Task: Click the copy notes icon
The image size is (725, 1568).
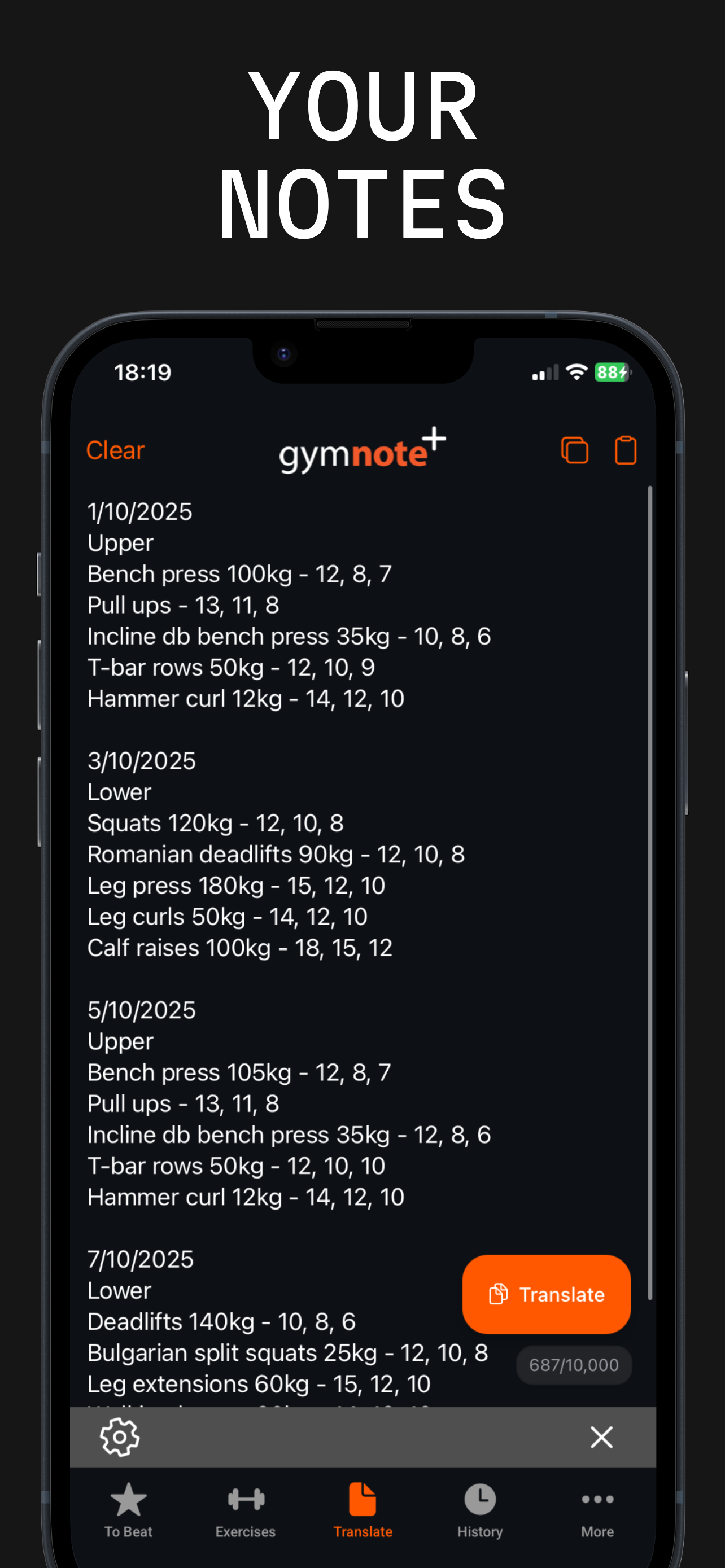Action: click(x=575, y=450)
